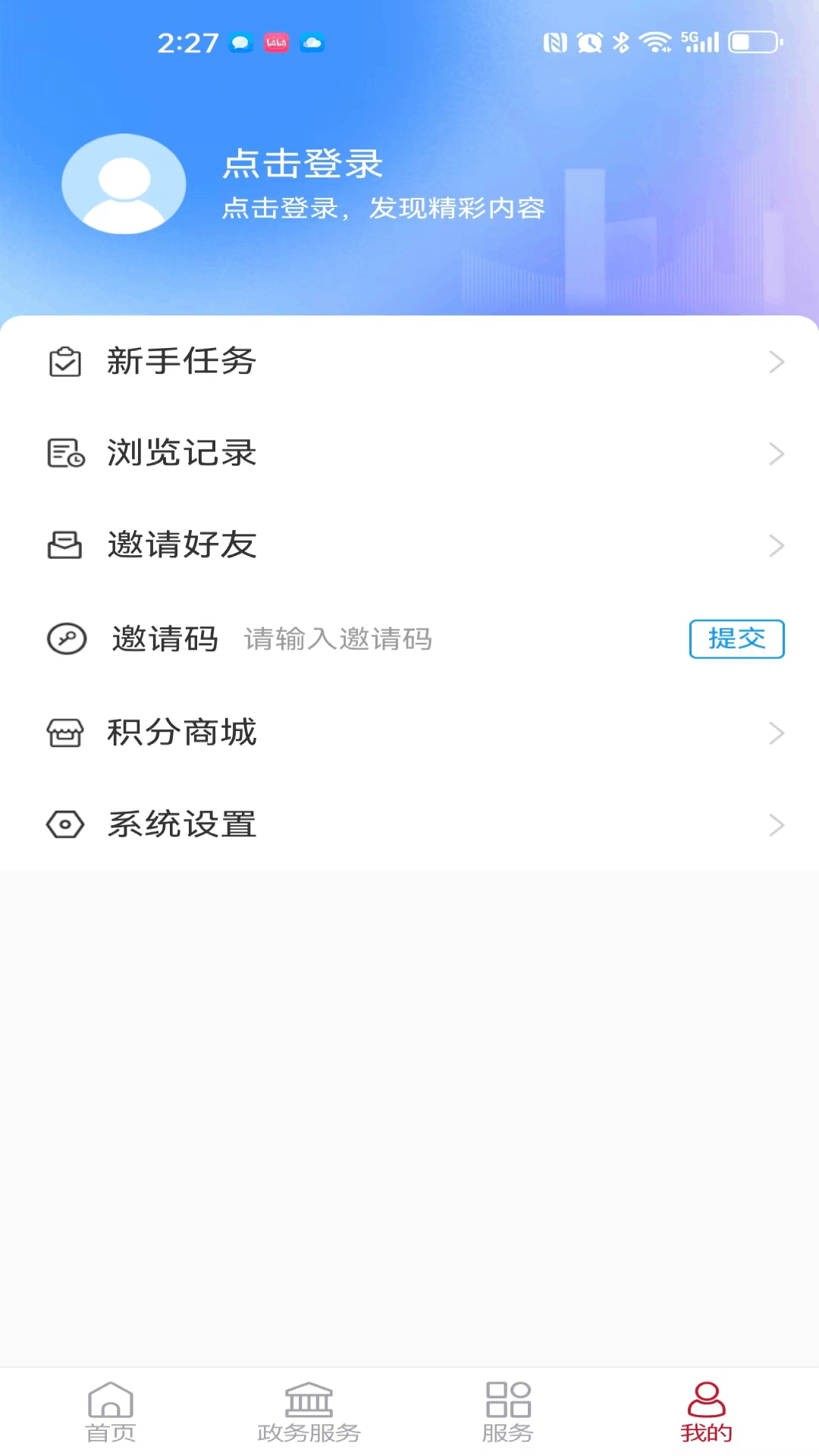819x1456 pixels.
Task: Select the 我的 tab
Action: coord(706,1412)
